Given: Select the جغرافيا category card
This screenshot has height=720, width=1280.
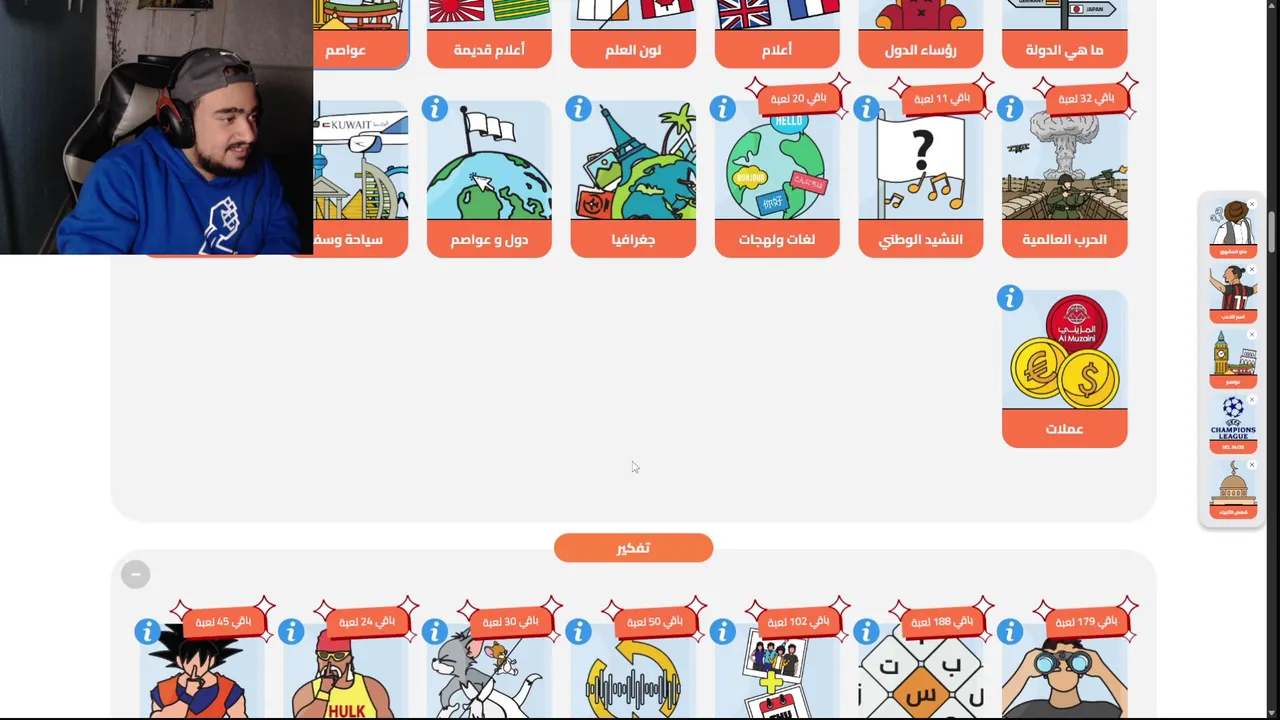Looking at the screenshot, I should [x=633, y=180].
